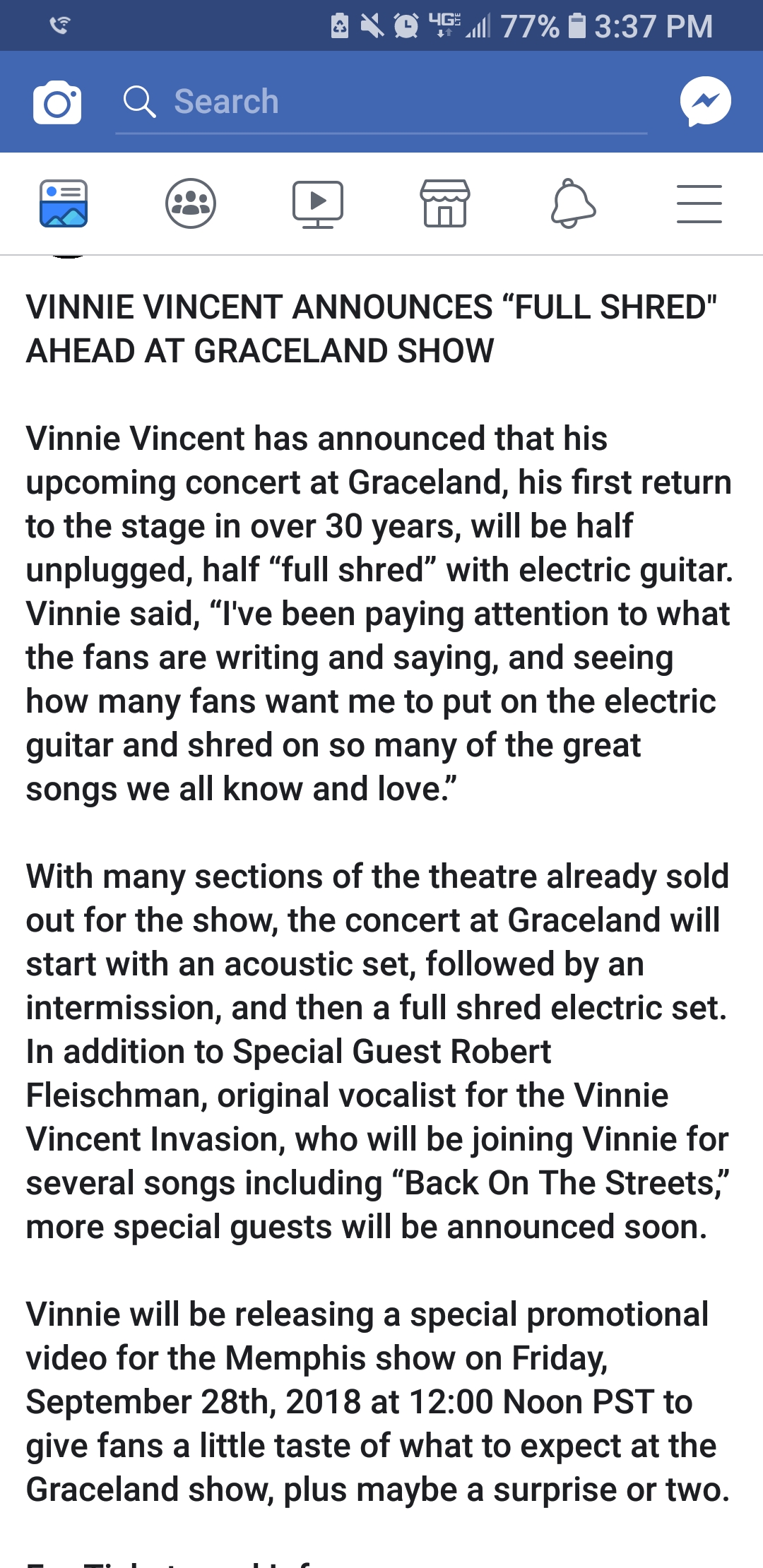The height and width of the screenshot is (1568, 763).
Task: Switch to the Groups tab
Action: click(191, 203)
